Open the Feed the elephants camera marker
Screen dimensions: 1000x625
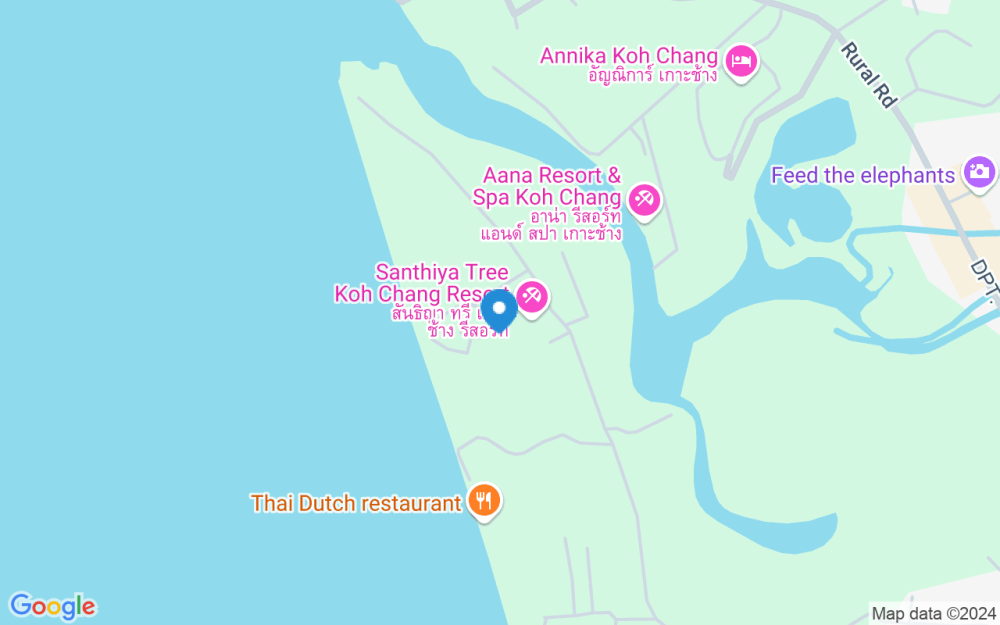pyautogui.click(x=979, y=172)
